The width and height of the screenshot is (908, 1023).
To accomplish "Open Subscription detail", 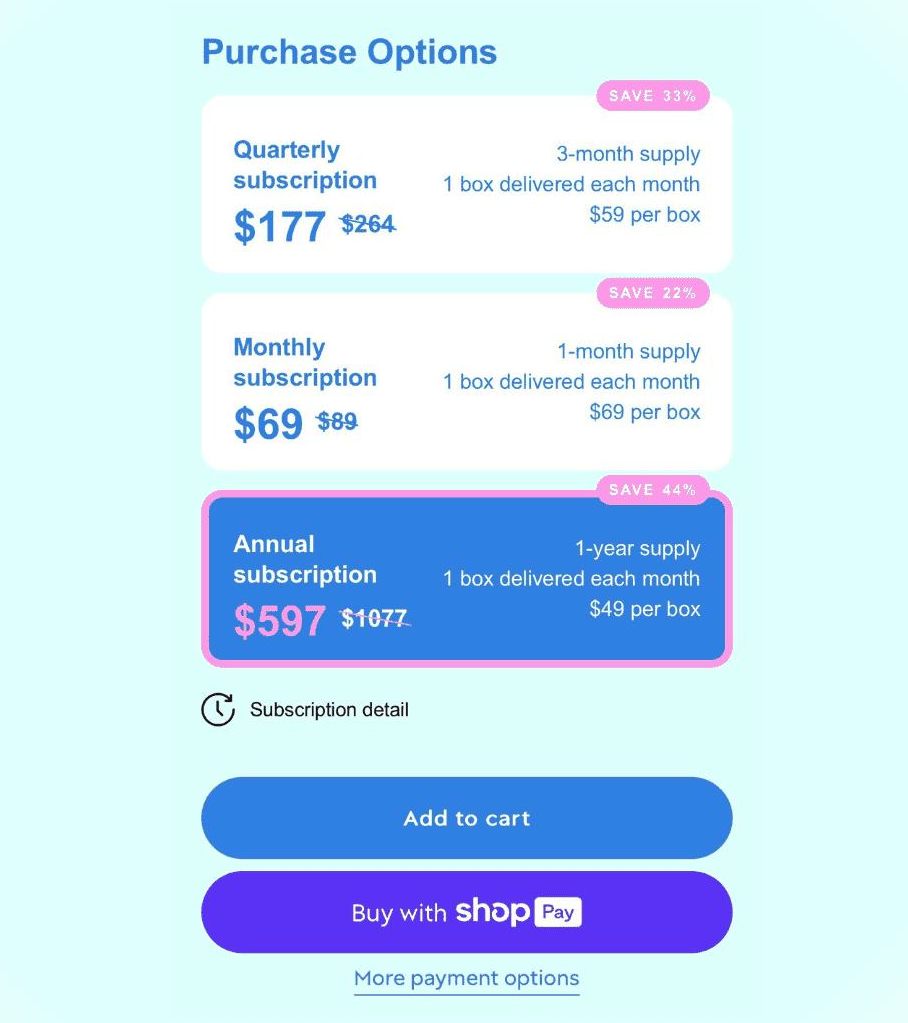I will pos(328,710).
